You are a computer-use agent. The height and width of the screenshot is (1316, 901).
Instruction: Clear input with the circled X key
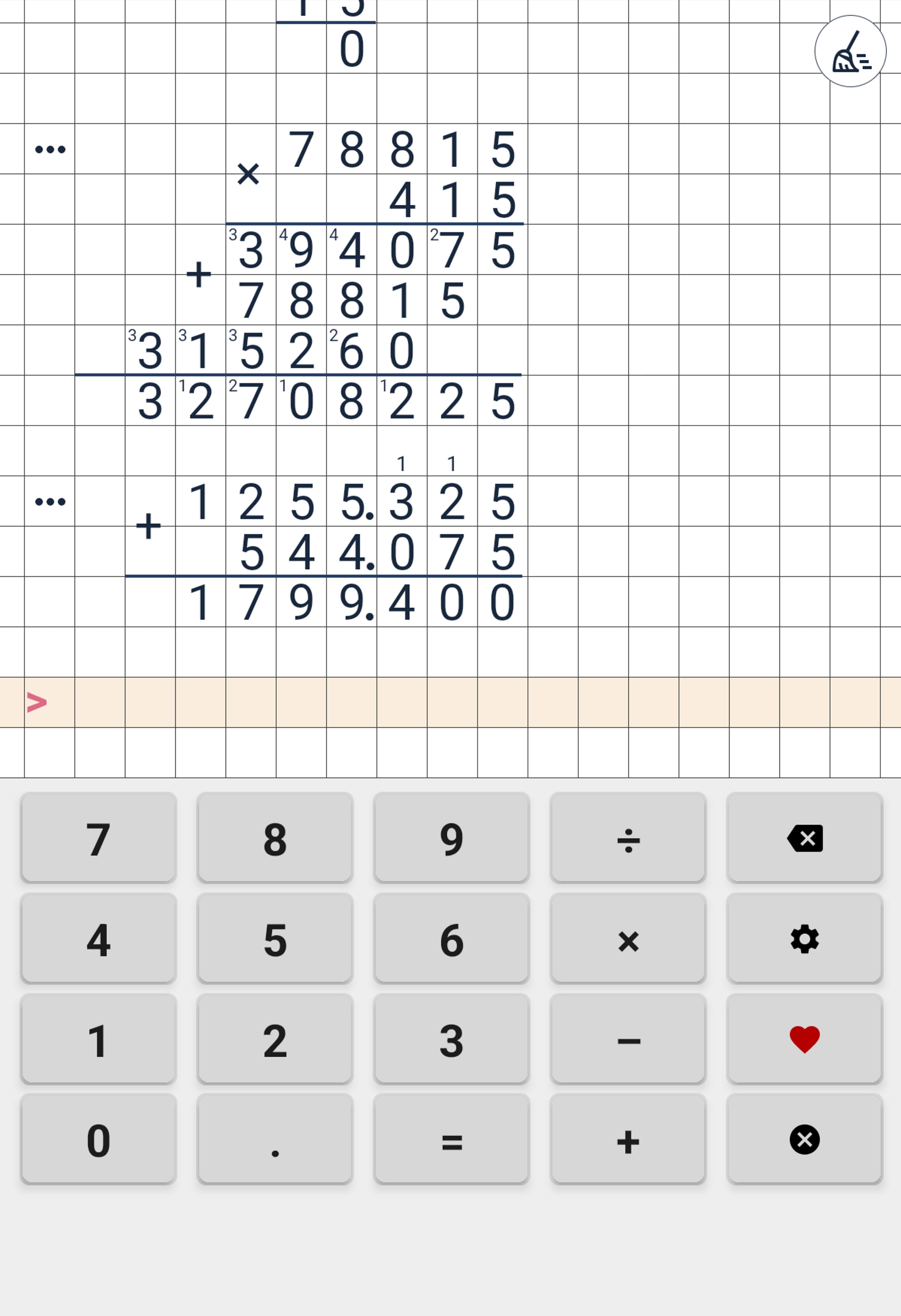pyautogui.click(x=805, y=1140)
